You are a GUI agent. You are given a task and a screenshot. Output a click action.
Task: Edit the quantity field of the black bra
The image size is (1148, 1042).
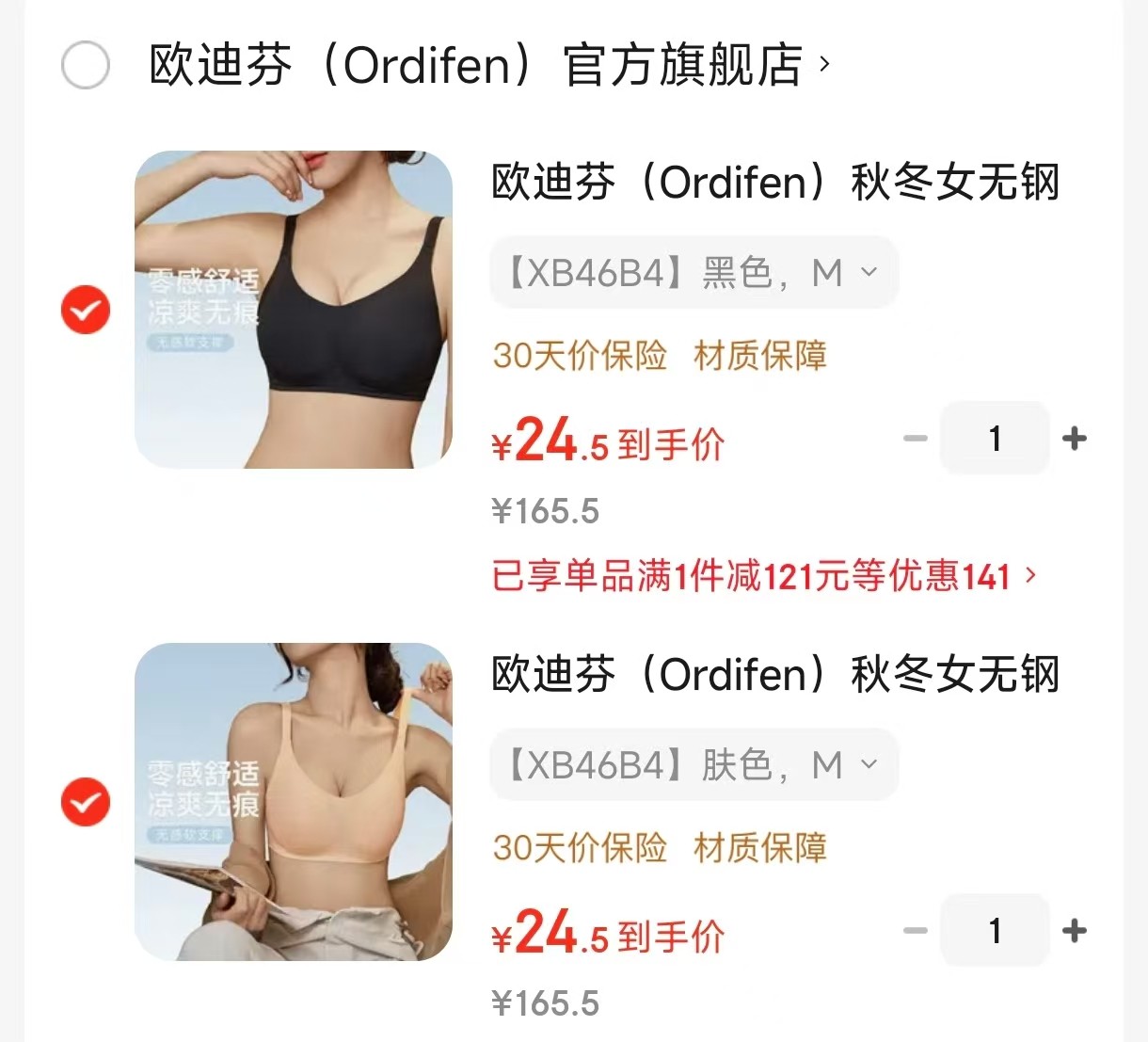tap(995, 439)
